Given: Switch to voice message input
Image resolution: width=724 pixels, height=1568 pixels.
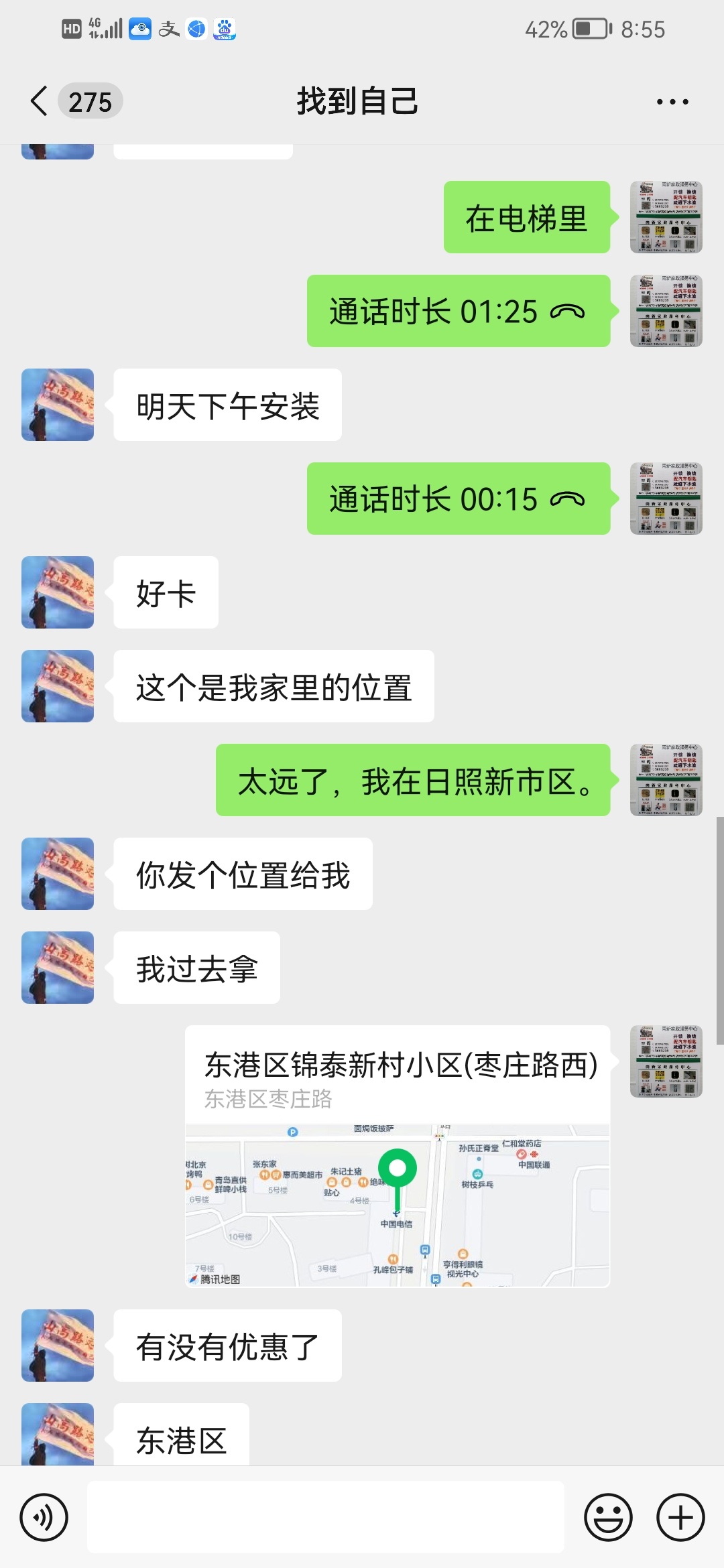Looking at the screenshot, I should point(44,1517).
